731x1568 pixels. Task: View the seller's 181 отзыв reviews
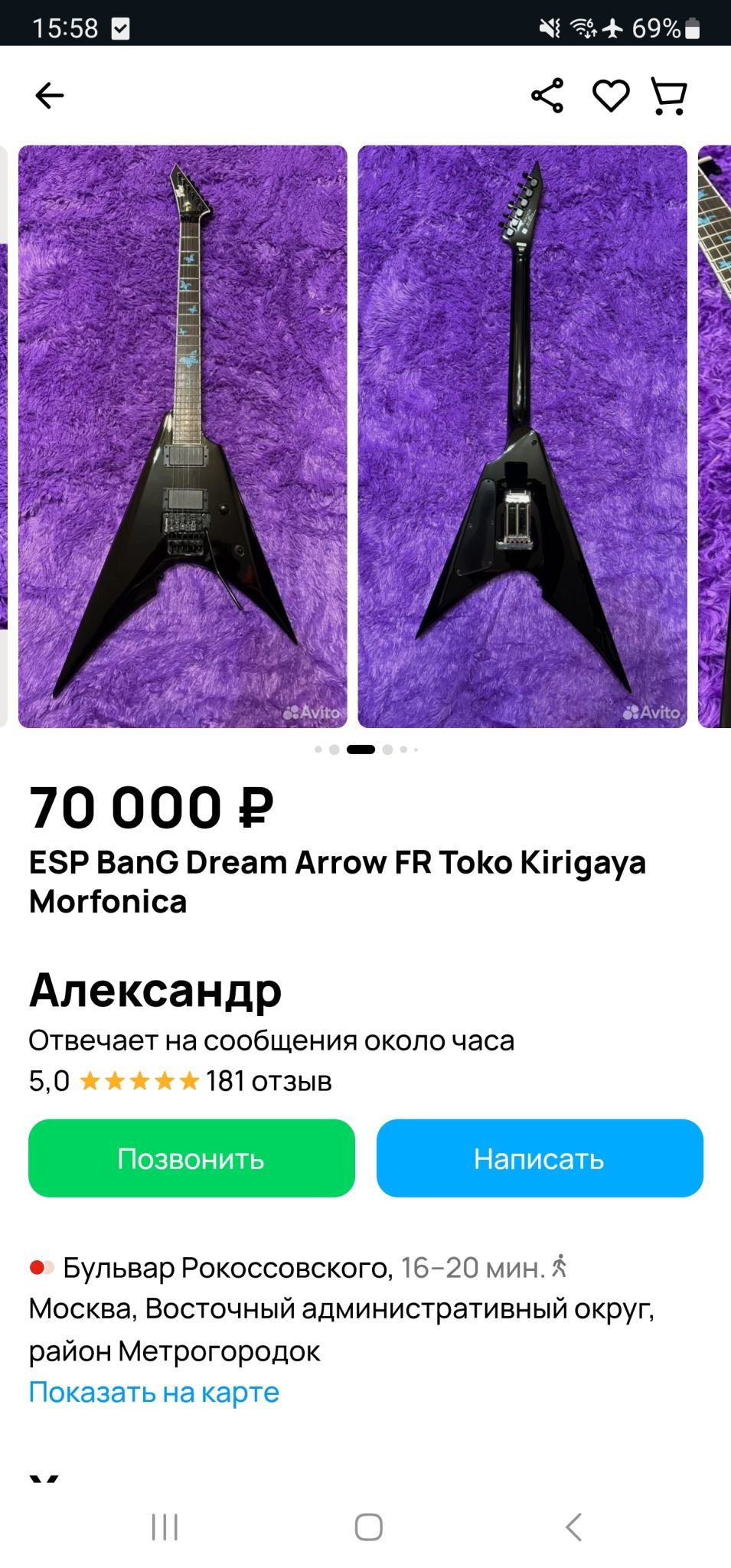[268, 1081]
